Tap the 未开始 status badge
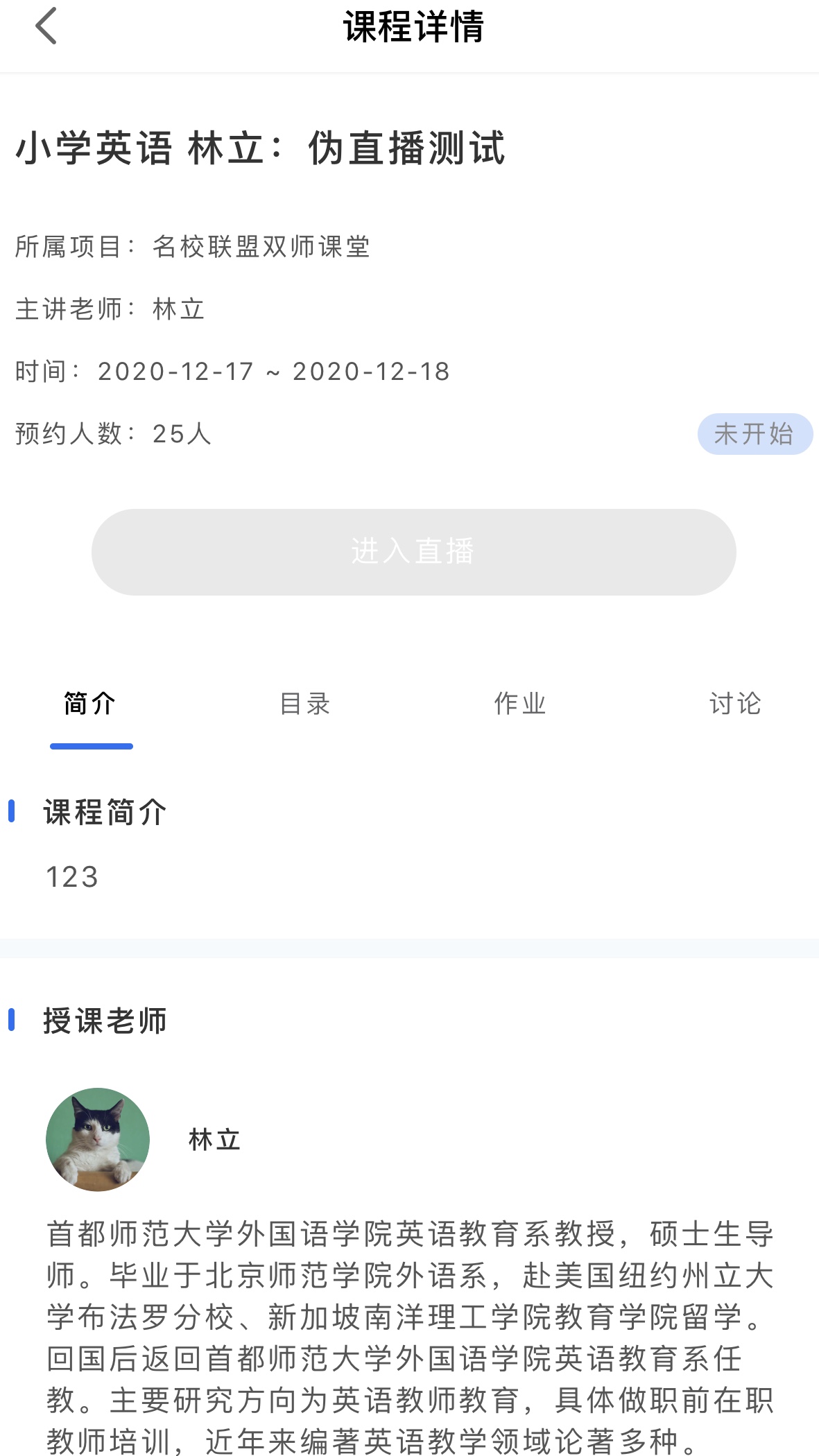The image size is (819, 1456). coord(755,434)
